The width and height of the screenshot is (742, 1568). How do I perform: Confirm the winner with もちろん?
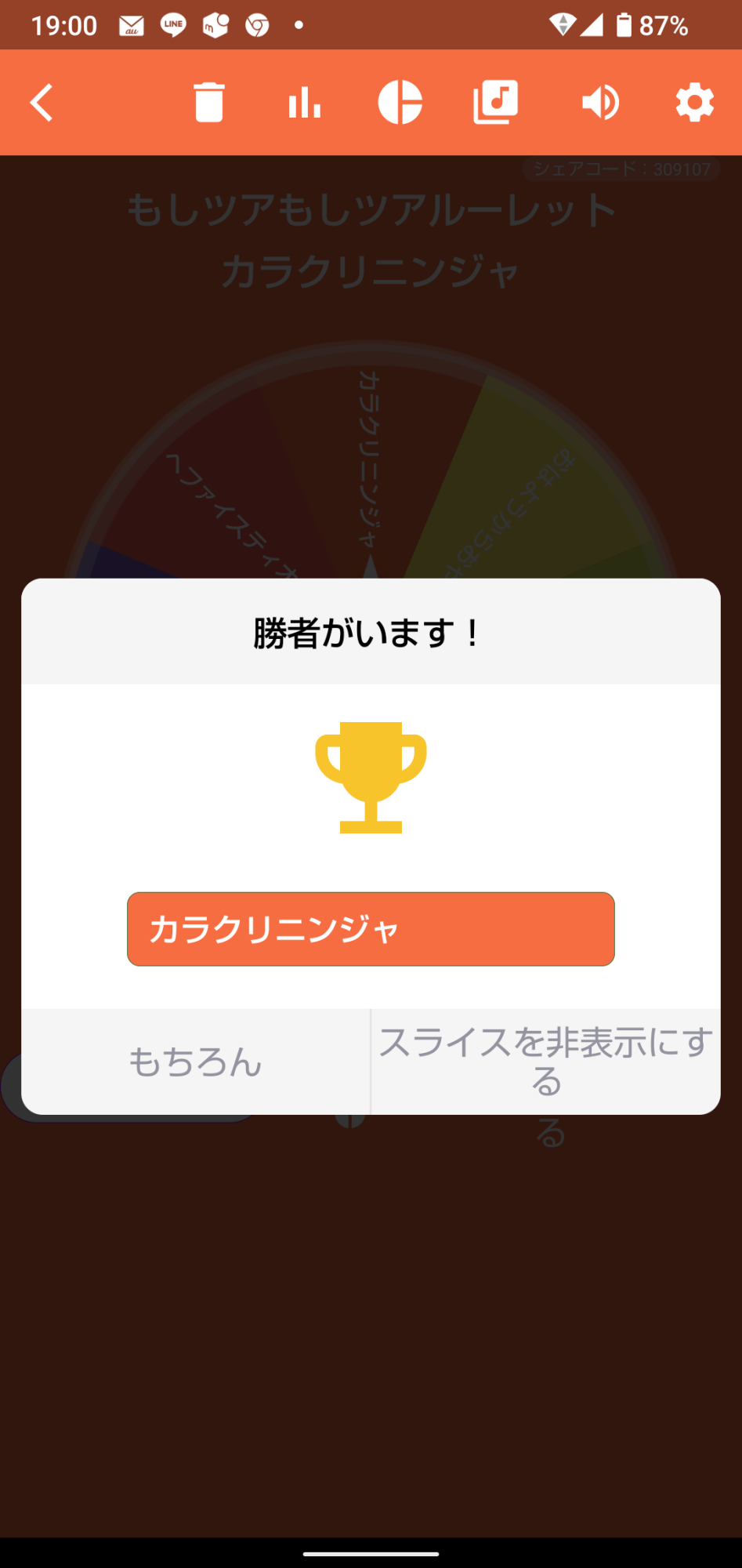tap(195, 1062)
